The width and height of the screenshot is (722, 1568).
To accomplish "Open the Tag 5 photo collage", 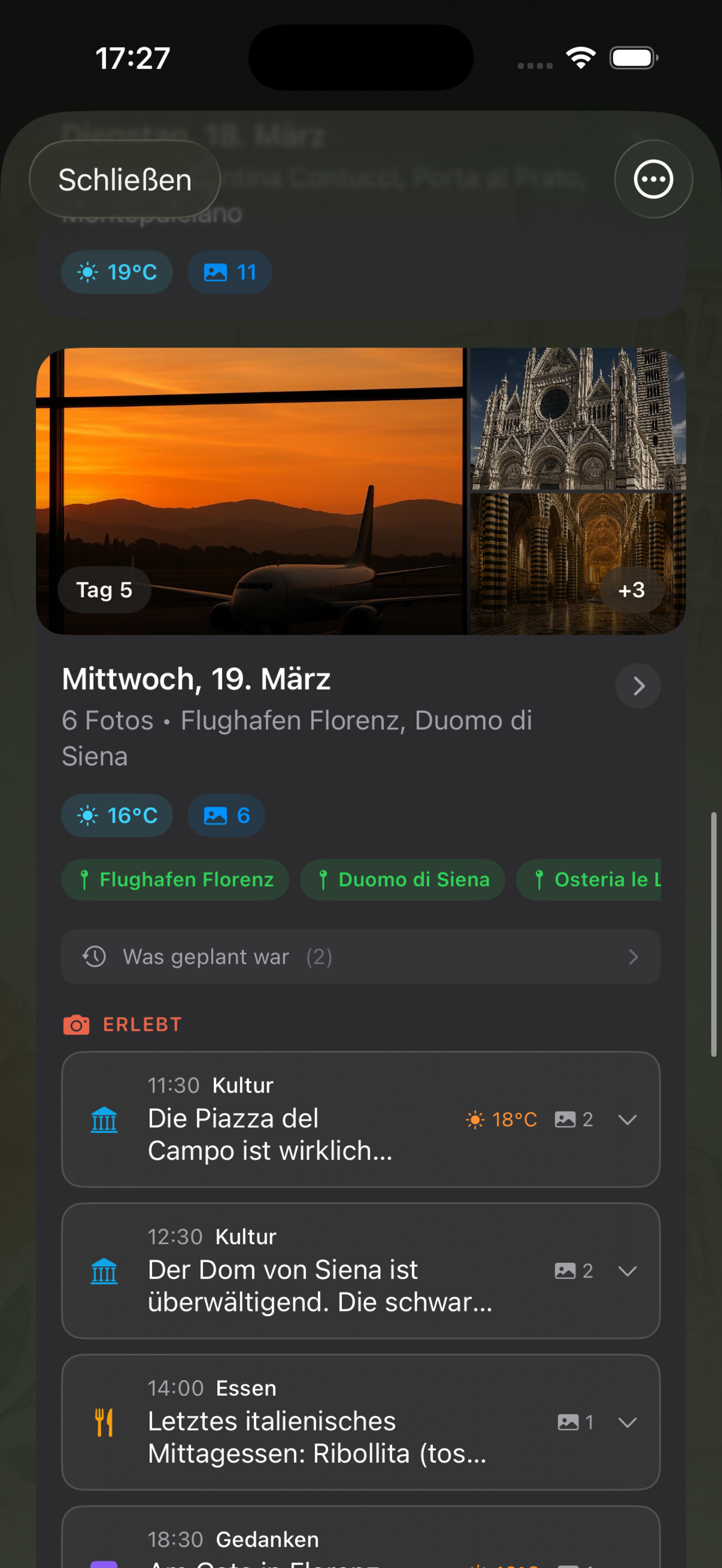I will (x=360, y=490).
